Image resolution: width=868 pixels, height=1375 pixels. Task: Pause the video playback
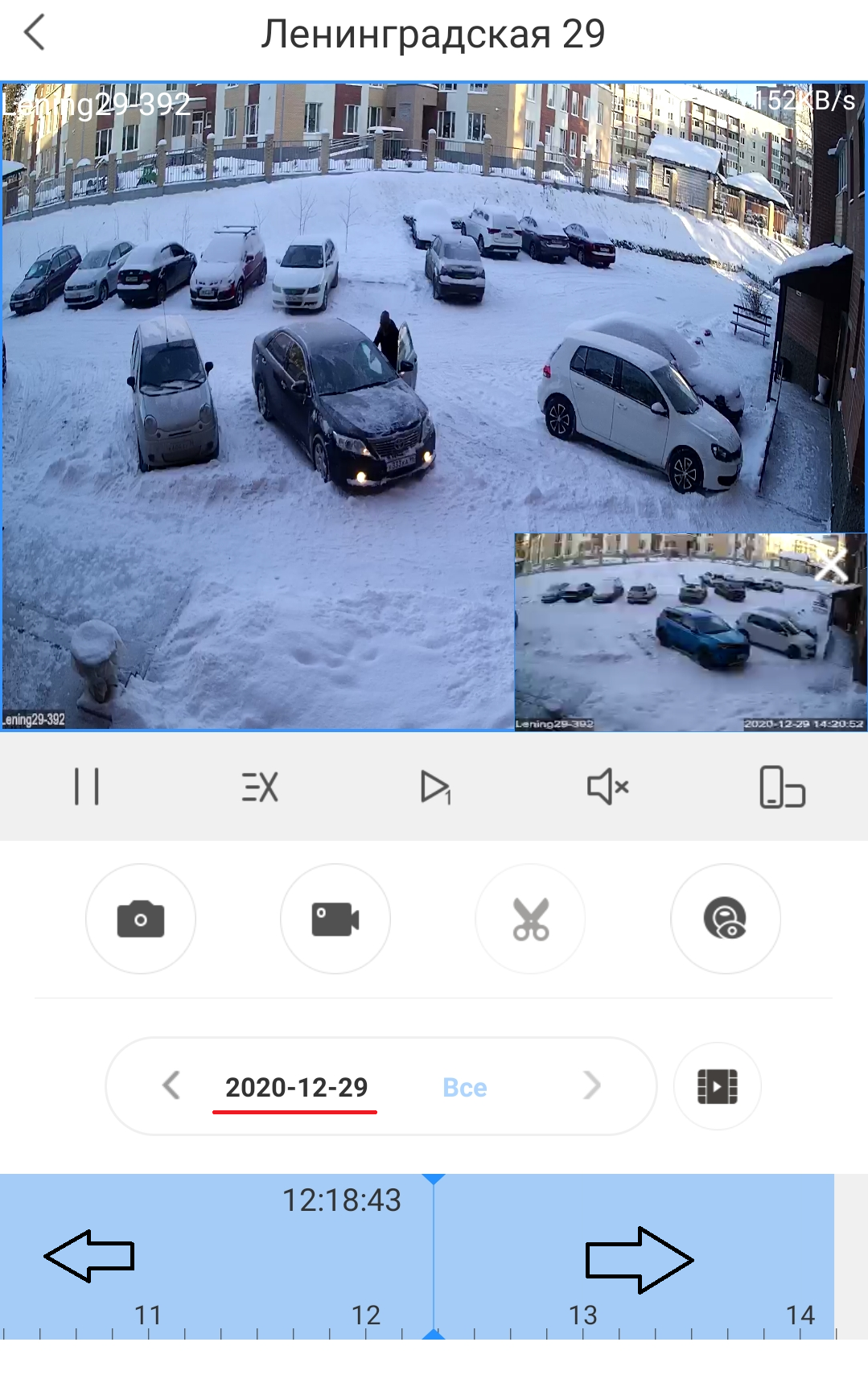tap(86, 786)
